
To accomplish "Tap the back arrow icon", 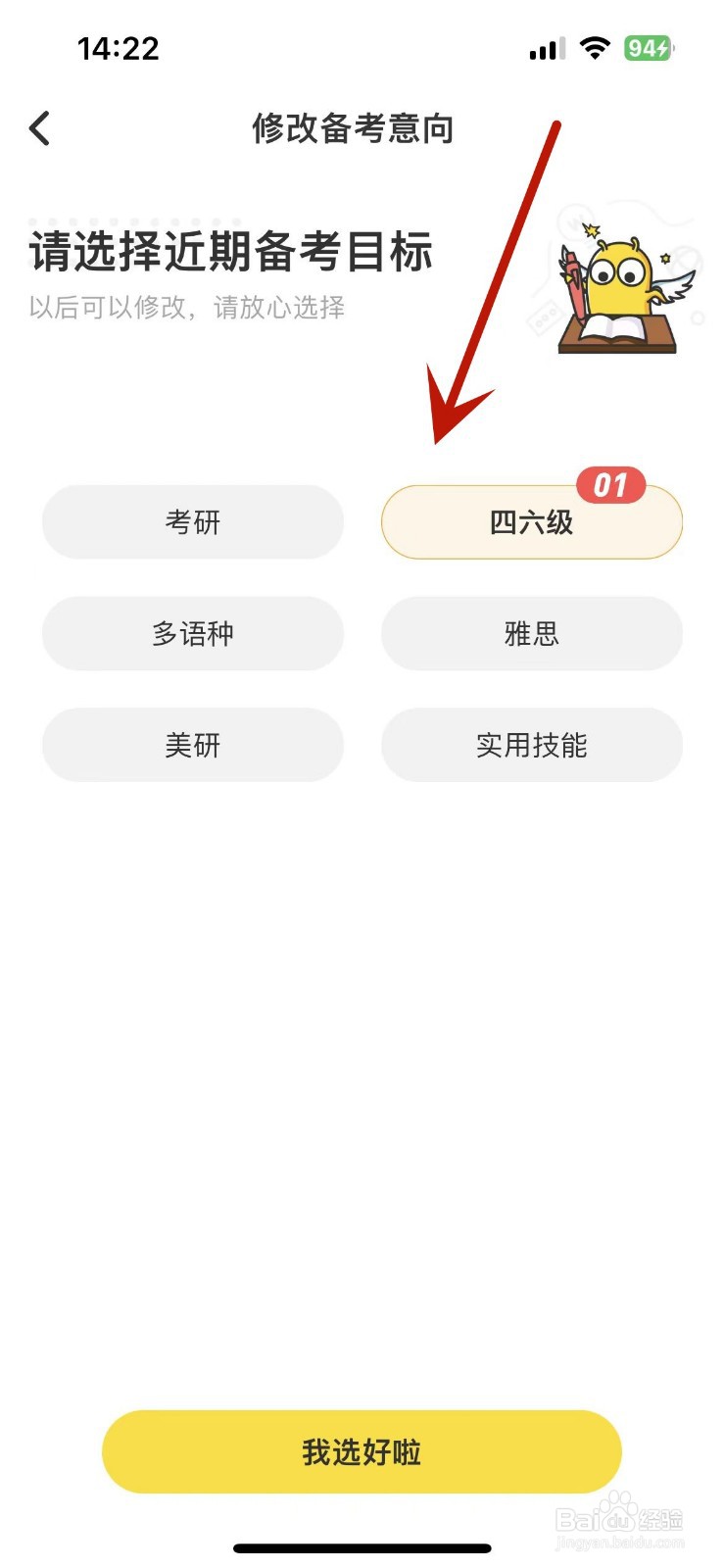I will pyautogui.click(x=39, y=127).
